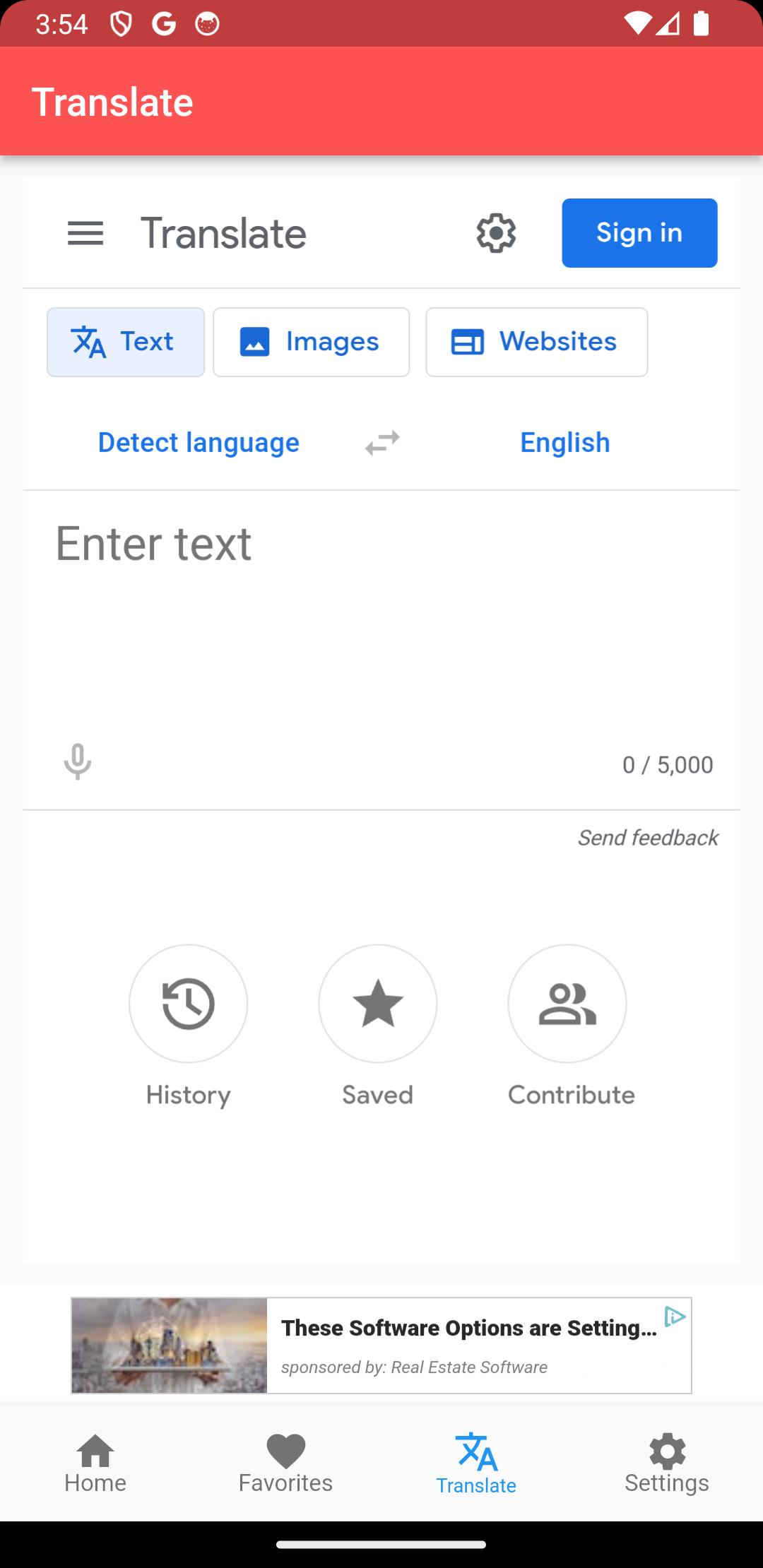Switch to the Favorites tab

coord(285,1463)
